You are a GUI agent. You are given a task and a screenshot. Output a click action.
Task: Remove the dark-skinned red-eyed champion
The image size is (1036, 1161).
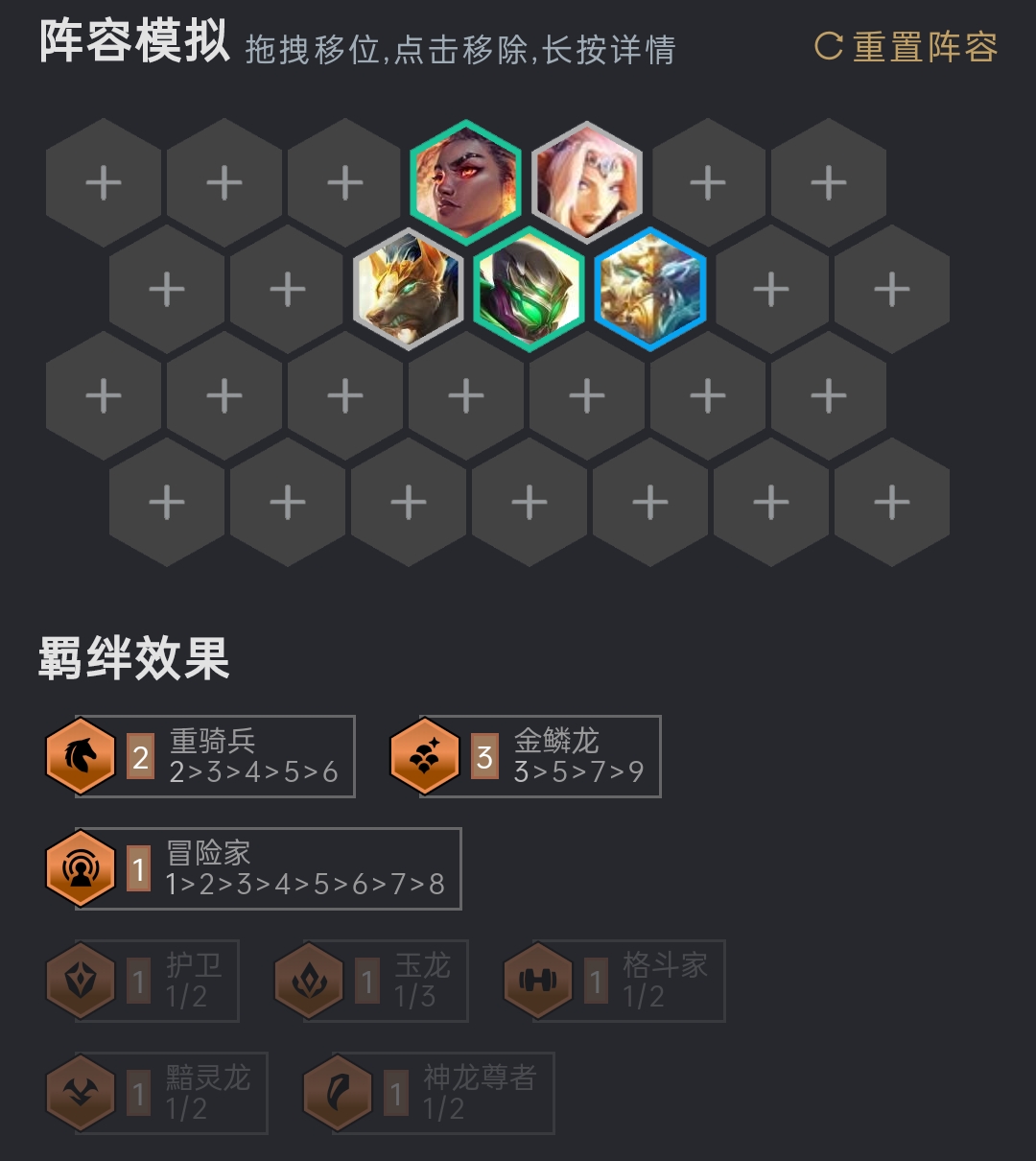tap(465, 182)
